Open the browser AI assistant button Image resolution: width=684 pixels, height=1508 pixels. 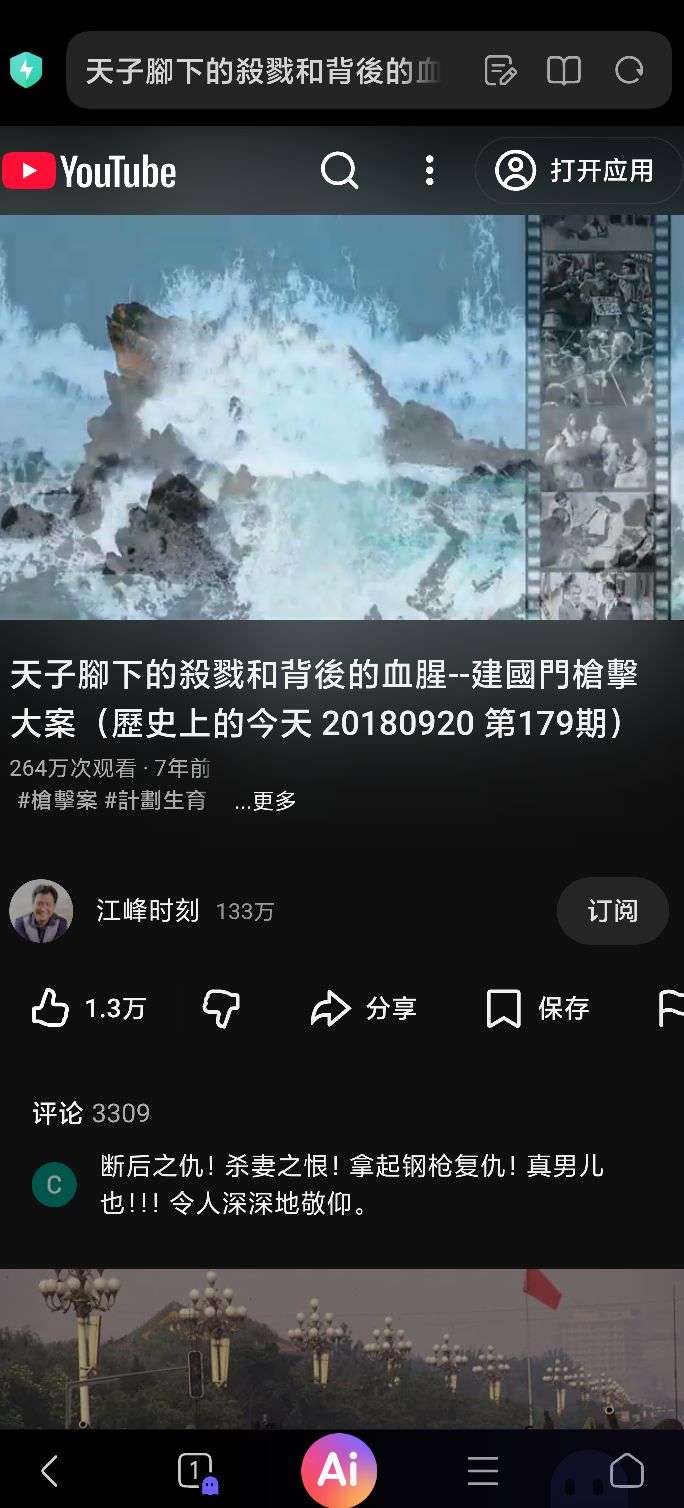click(339, 1471)
